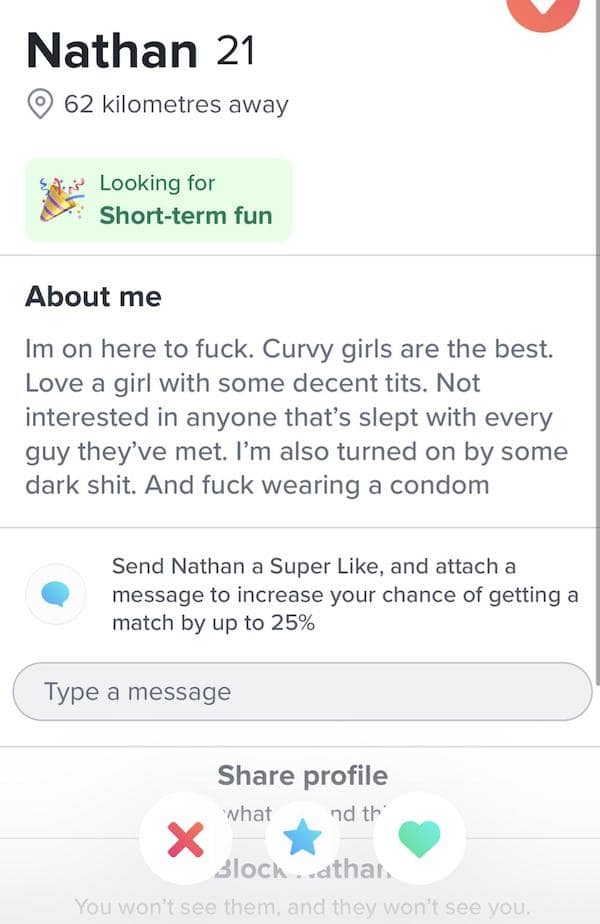Send a Super Like with the star
This screenshot has width=600, height=924.
tap(302, 838)
